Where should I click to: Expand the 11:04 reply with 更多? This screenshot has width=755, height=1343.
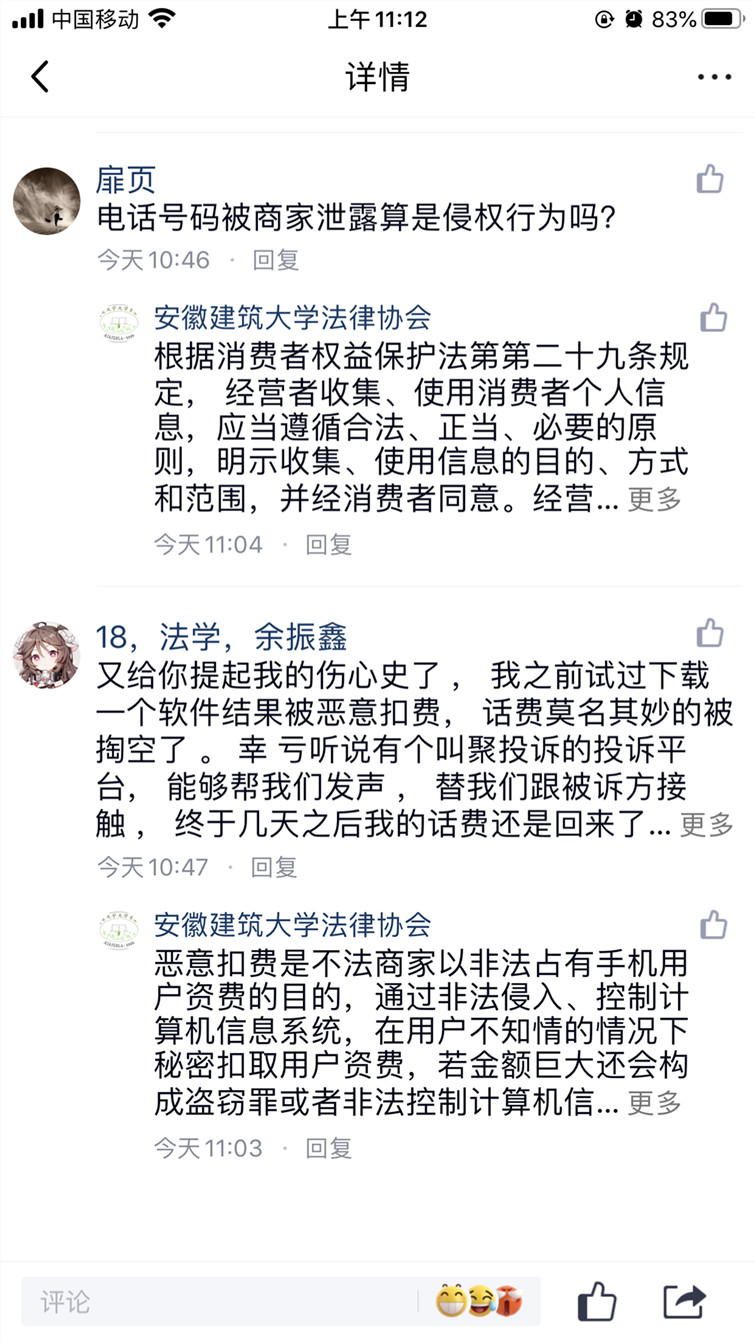pos(654,499)
